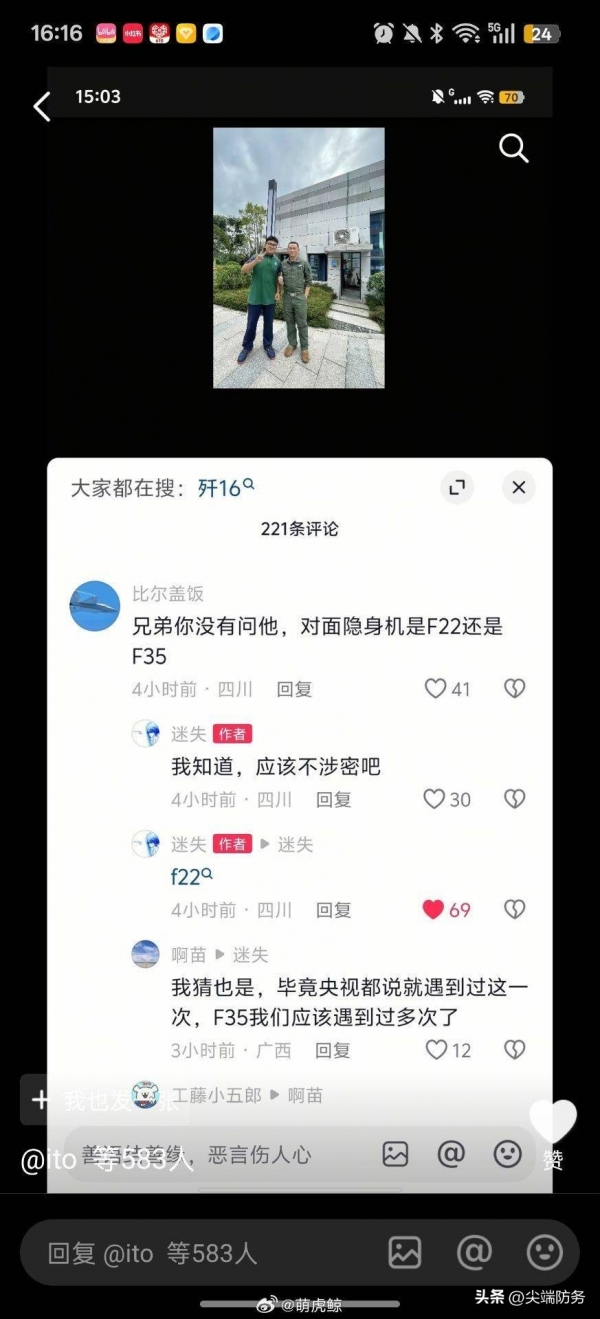Dislike 啊苗's reply
The width and height of the screenshot is (600, 1319).
[514, 1049]
